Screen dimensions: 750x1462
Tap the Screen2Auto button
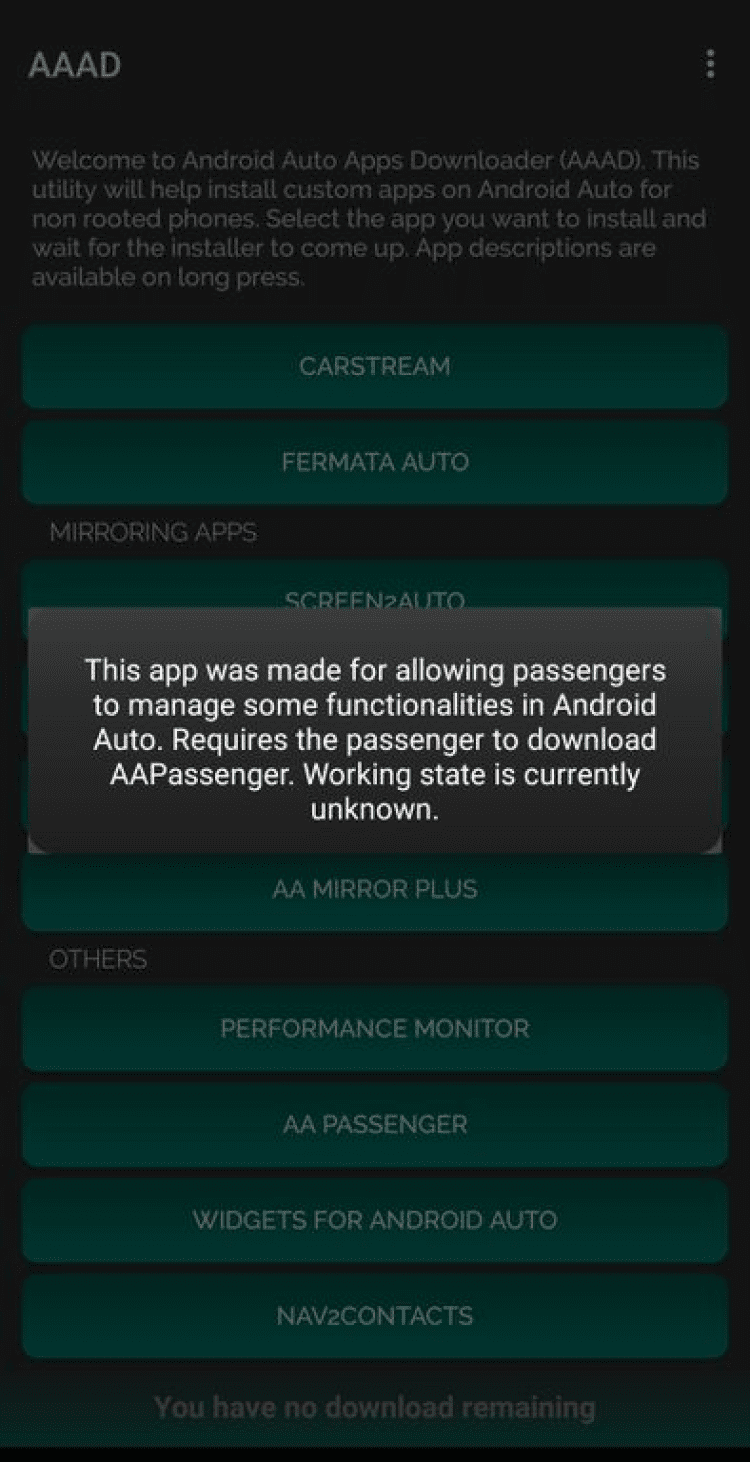374,590
